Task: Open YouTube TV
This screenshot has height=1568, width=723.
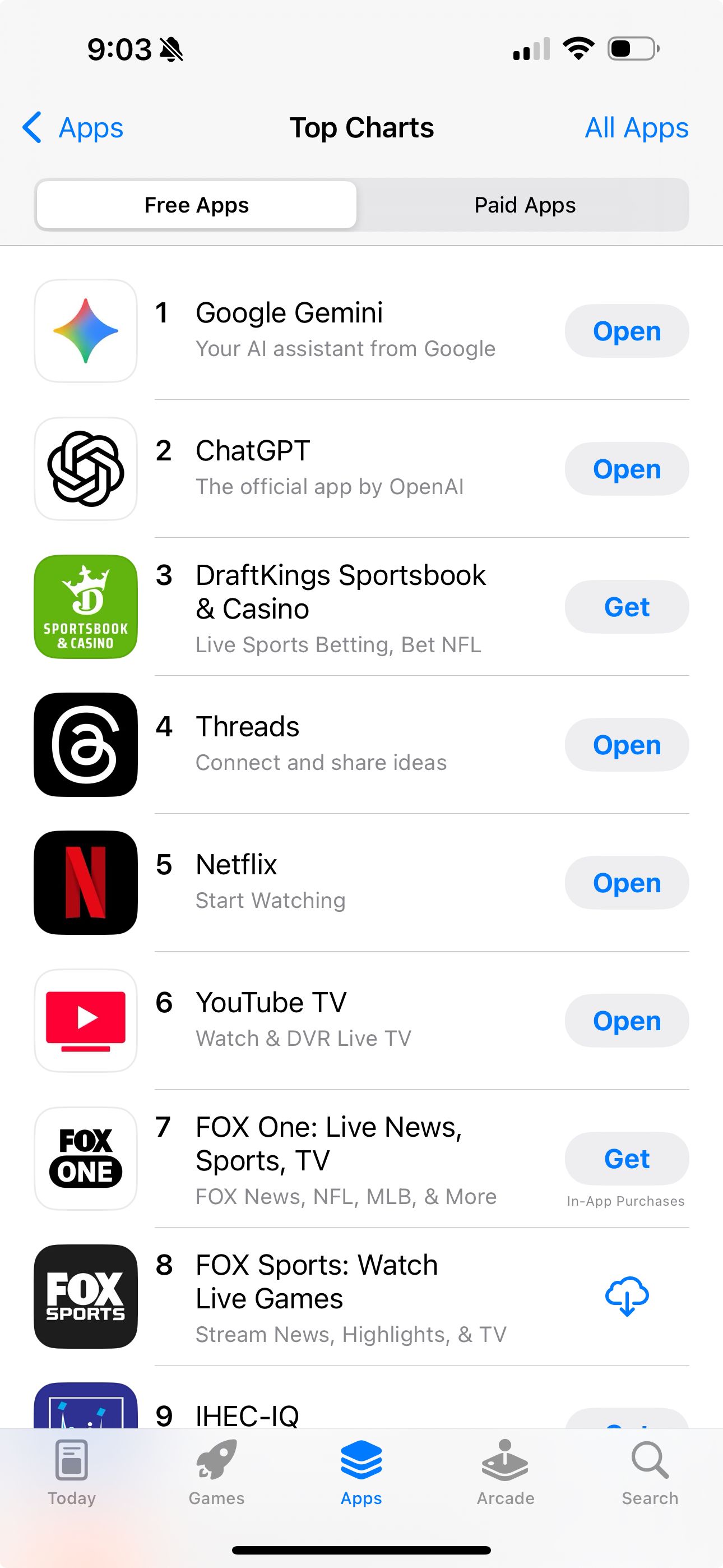Action: click(x=626, y=1021)
